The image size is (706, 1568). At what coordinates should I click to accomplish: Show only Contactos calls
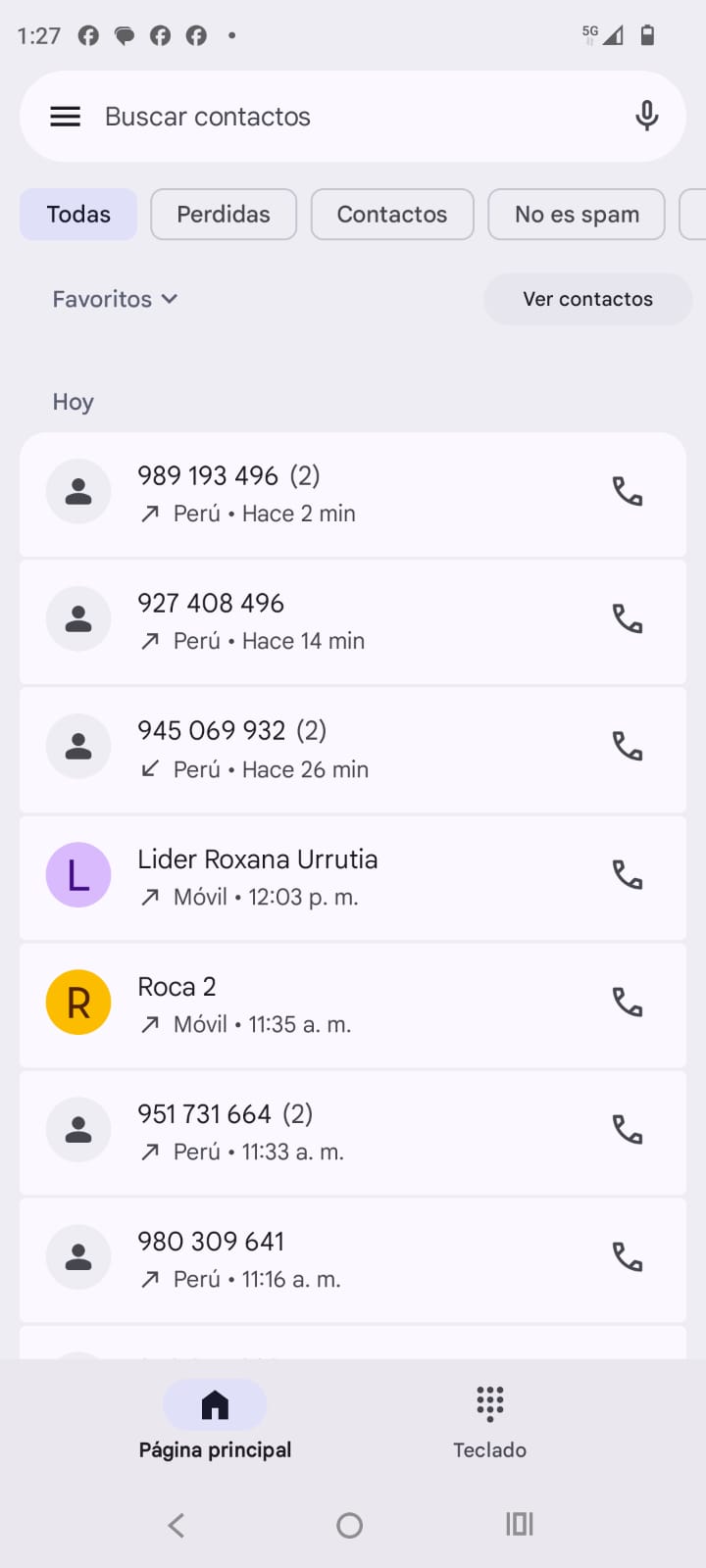click(x=392, y=214)
